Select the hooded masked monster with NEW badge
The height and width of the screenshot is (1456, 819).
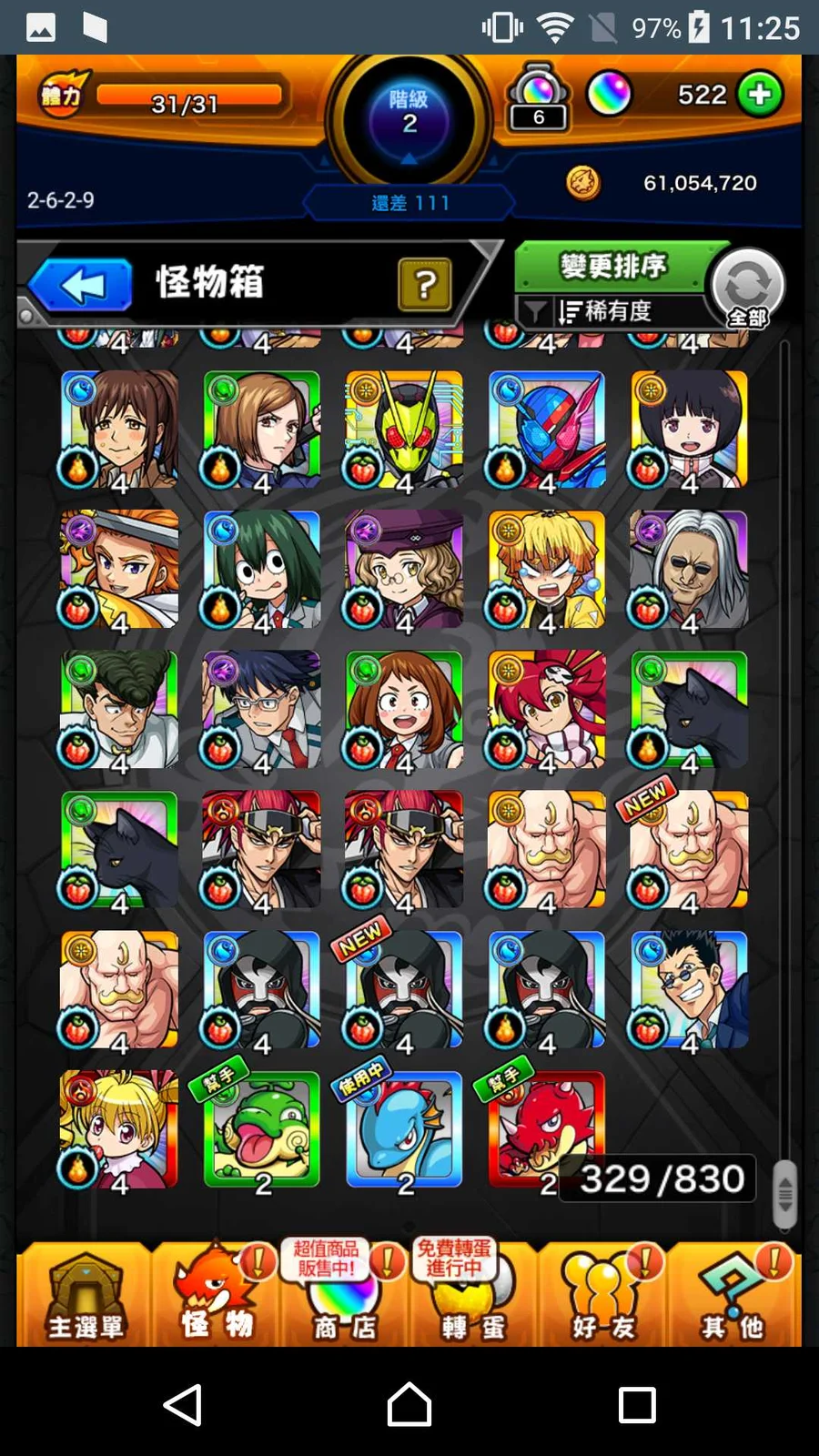tap(404, 990)
